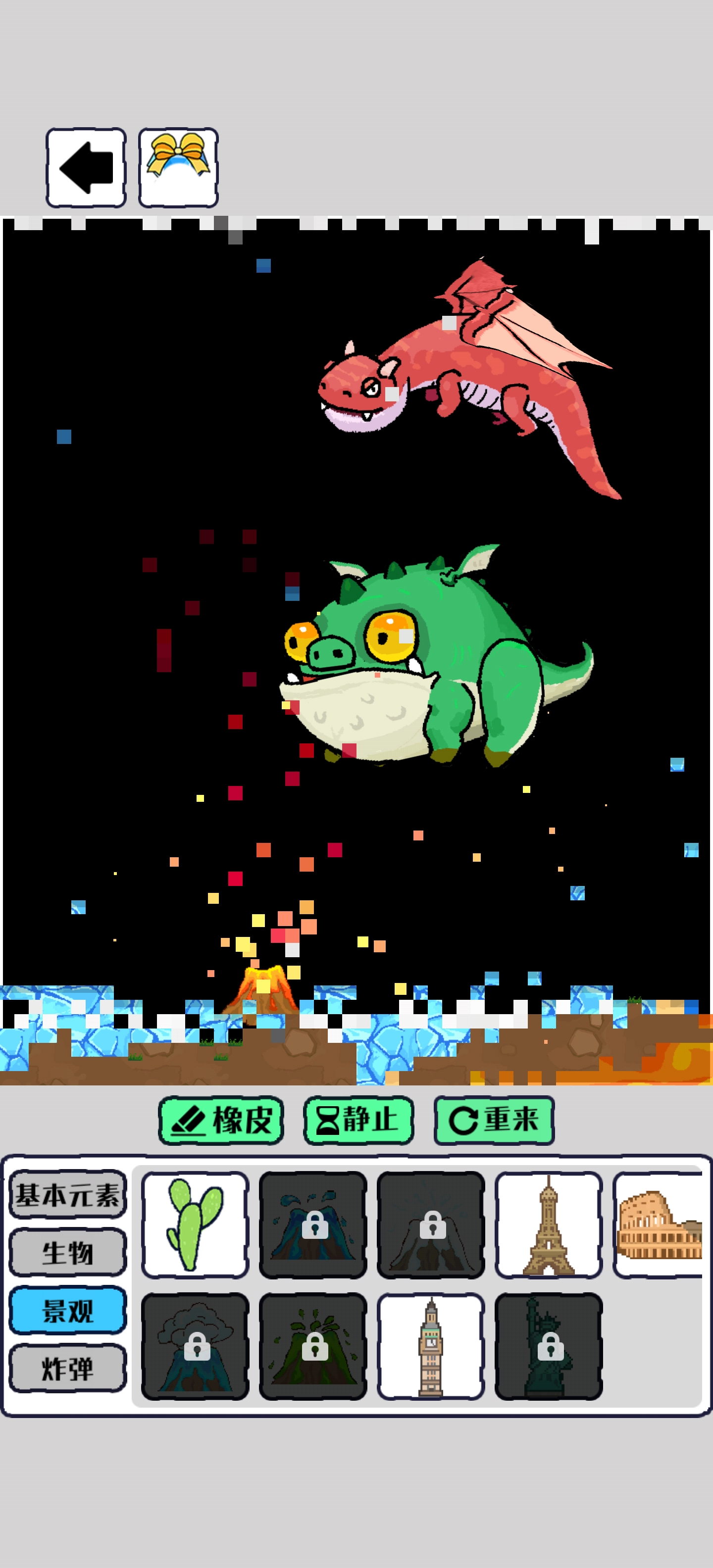Screen dimensions: 713x1568
Task: Select the 景观 category
Action: [x=67, y=1311]
